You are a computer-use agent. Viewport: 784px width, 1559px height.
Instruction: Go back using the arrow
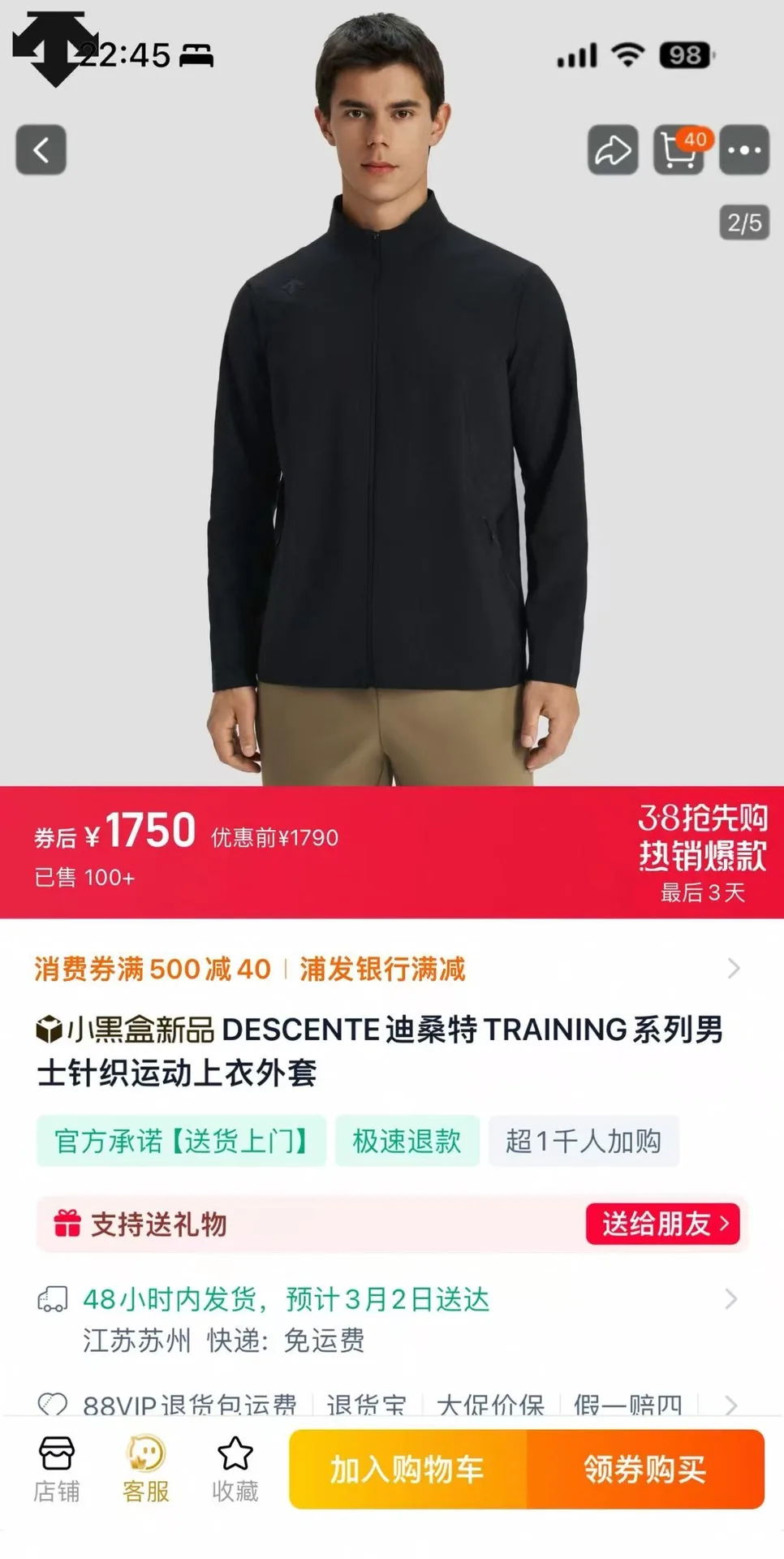pos(41,150)
